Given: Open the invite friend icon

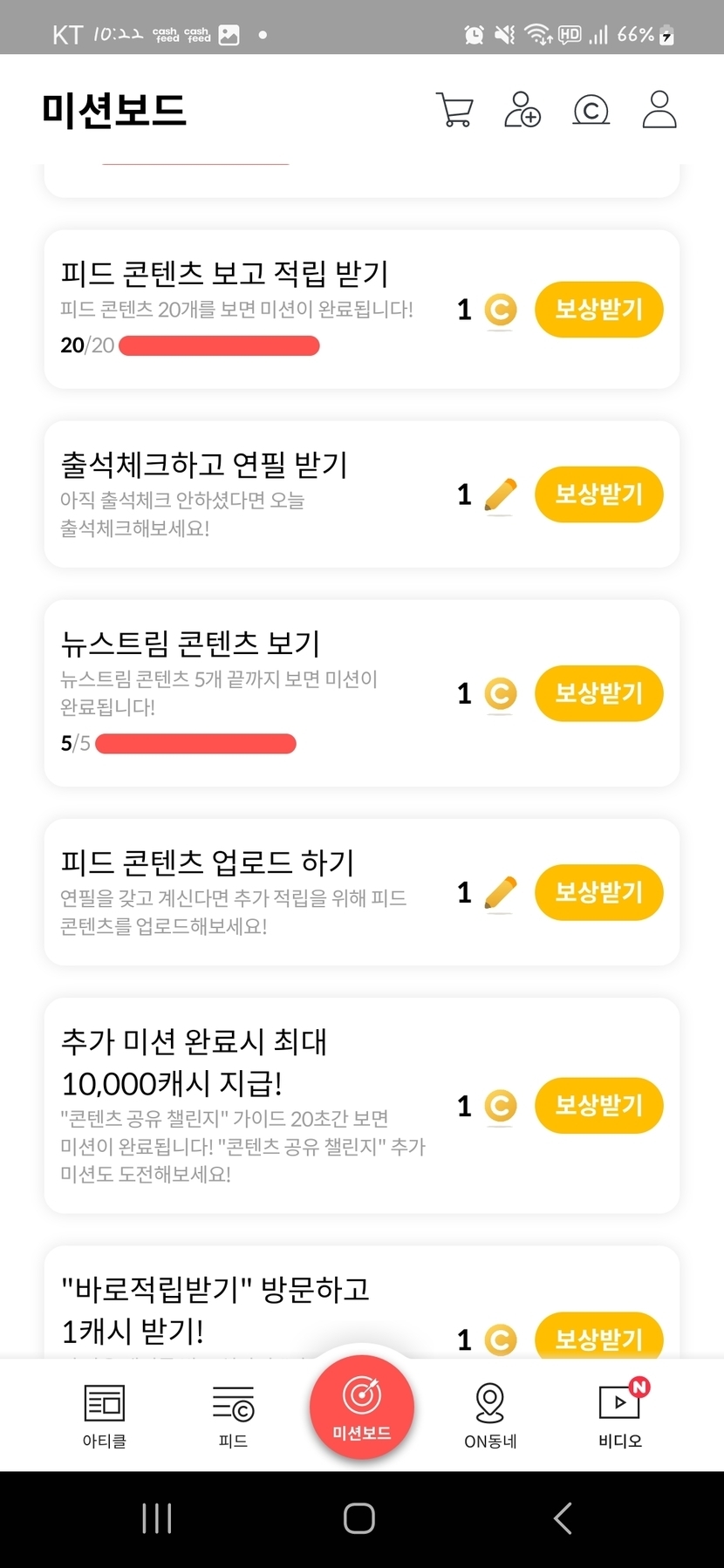Looking at the screenshot, I should (x=523, y=111).
